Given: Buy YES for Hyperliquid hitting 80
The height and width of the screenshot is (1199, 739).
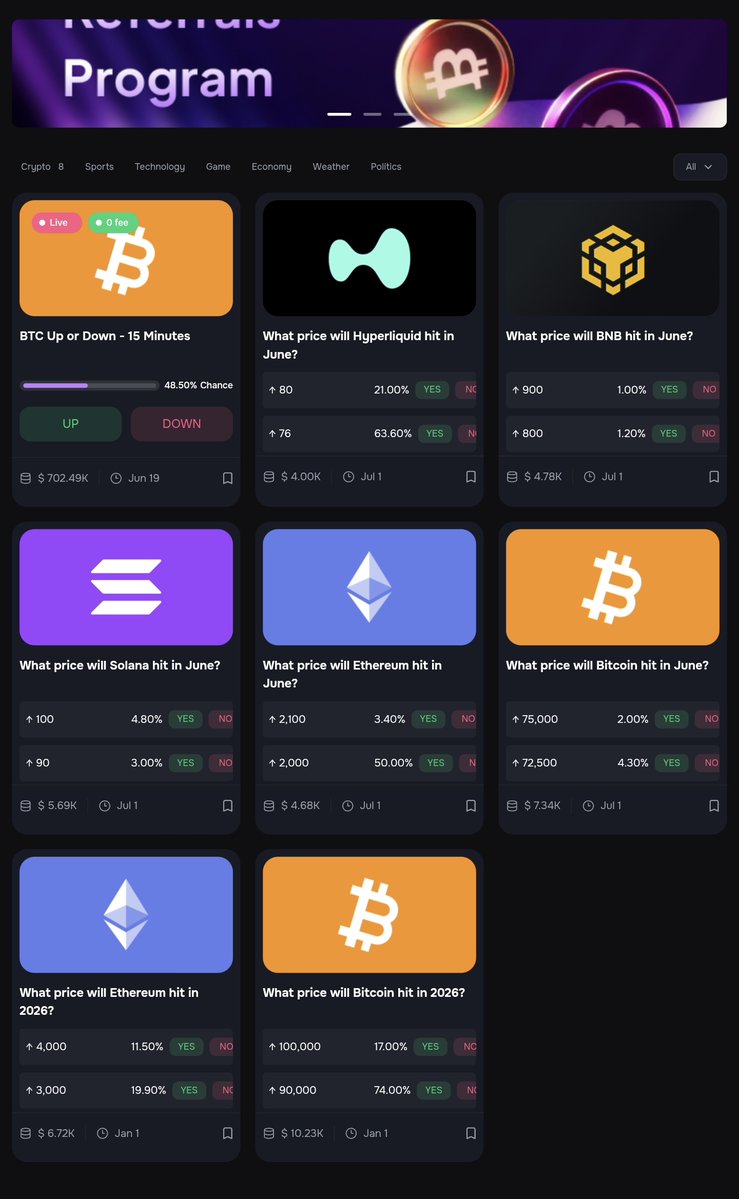Looking at the screenshot, I should [432, 389].
